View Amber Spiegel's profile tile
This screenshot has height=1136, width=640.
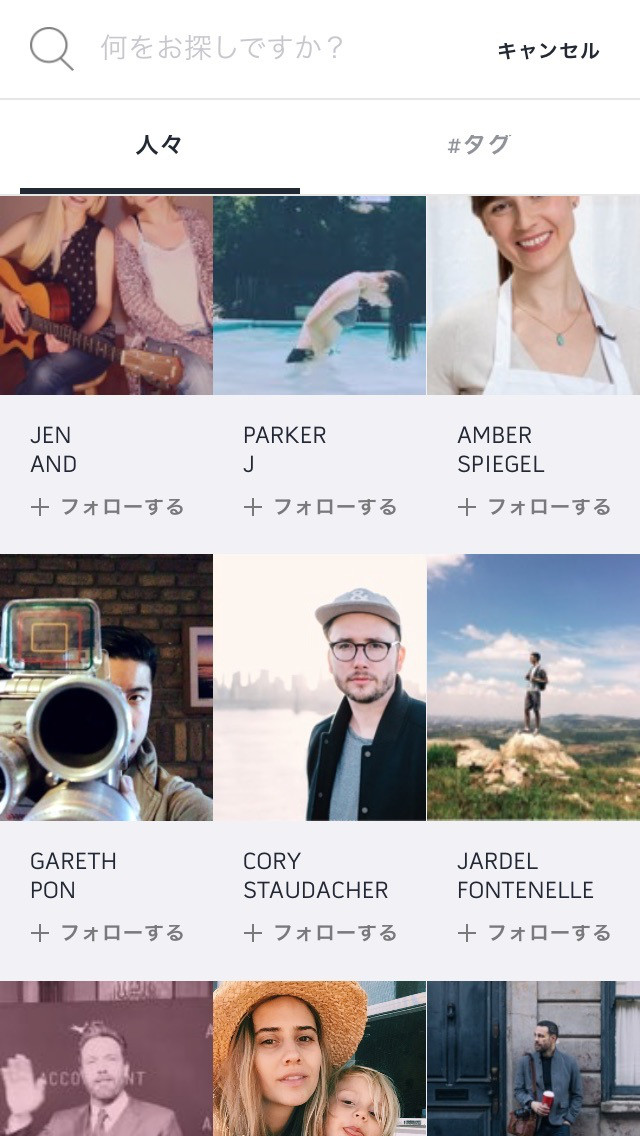[x=533, y=295]
